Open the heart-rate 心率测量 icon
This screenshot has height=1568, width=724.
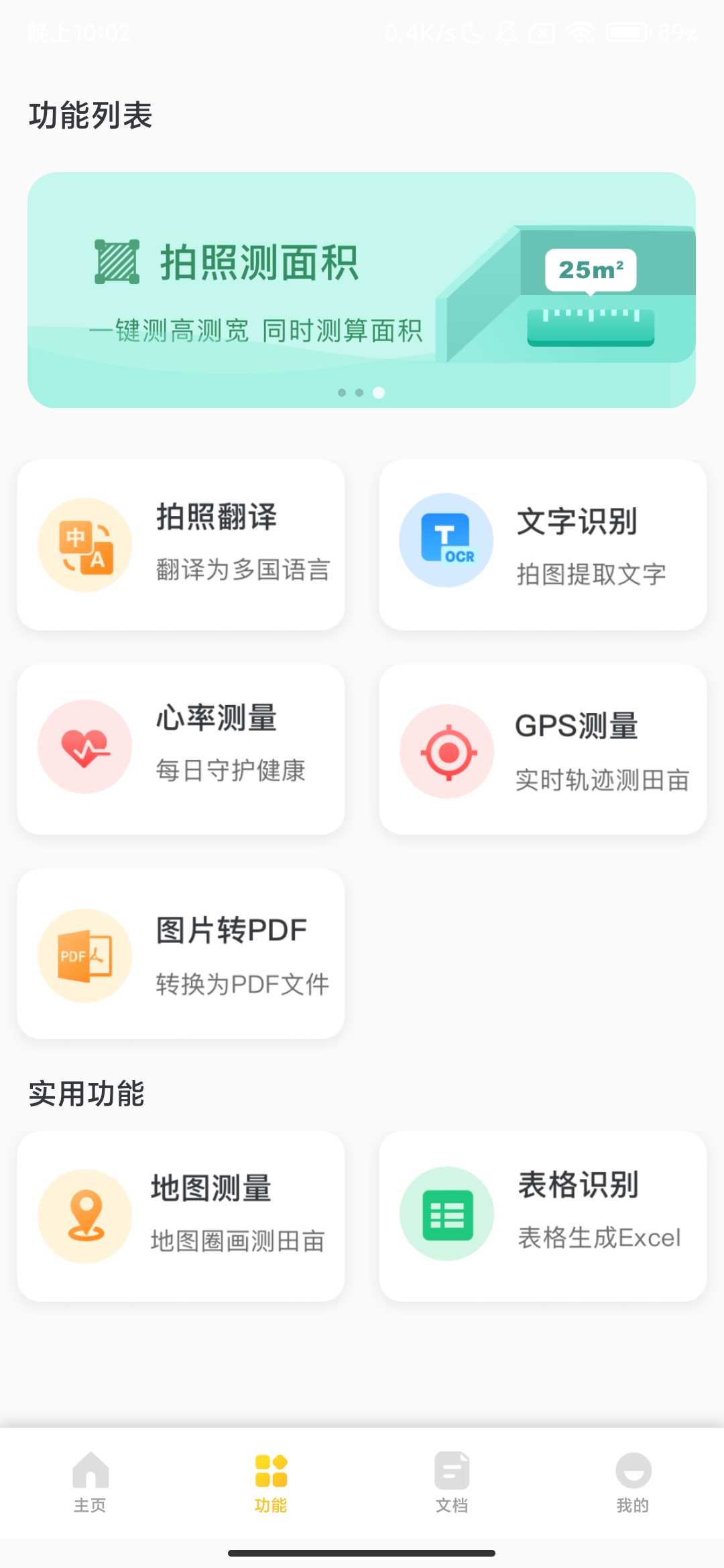84,748
